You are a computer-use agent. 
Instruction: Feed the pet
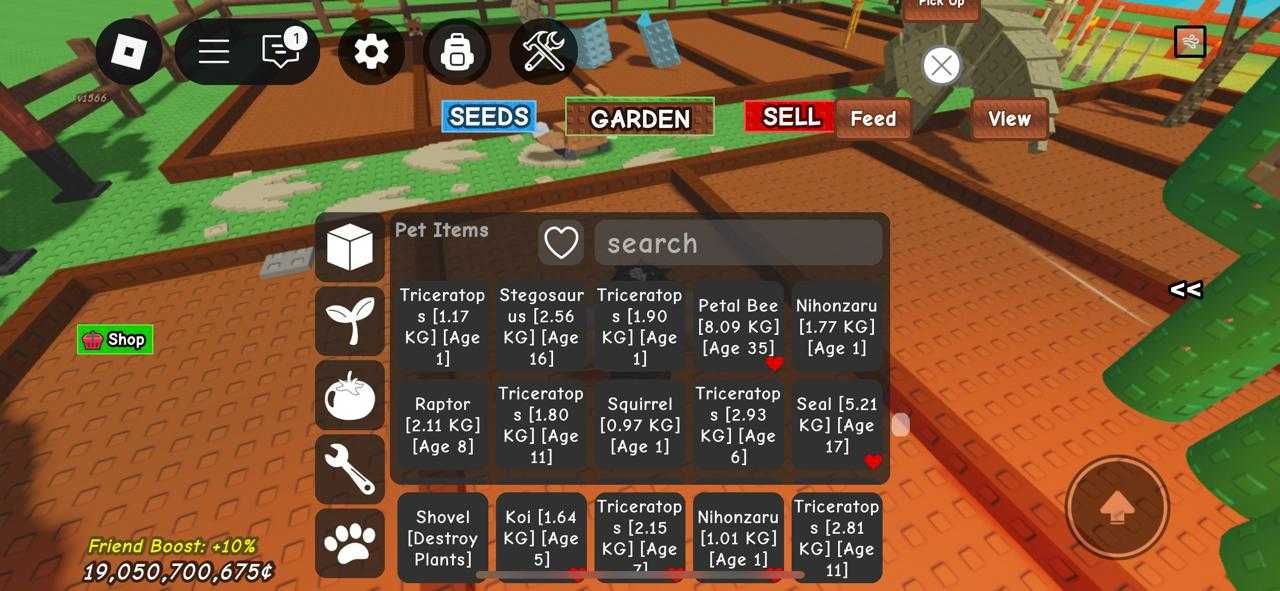pyautogui.click(x=873, y=119)
